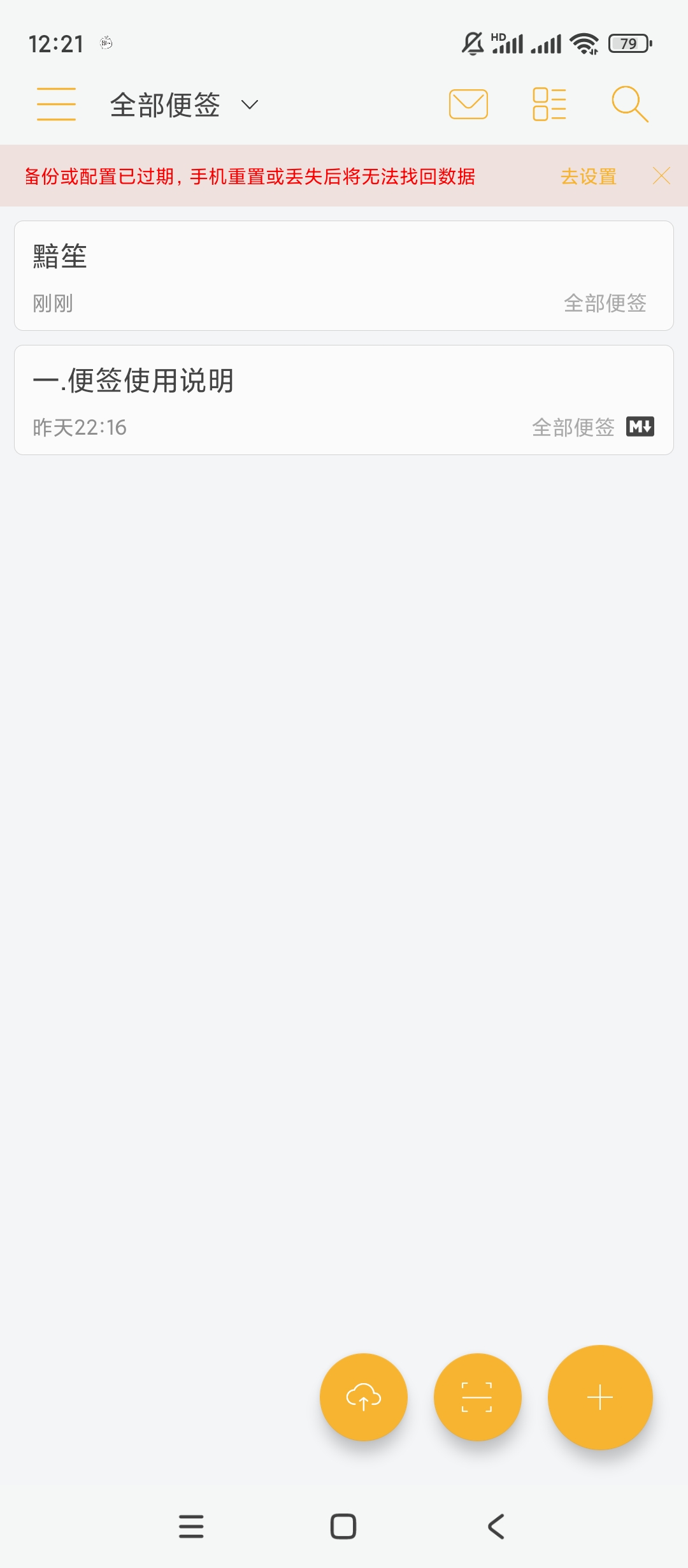Open recent apps from navigation bar
Screen dimensions: 688x1568
click(191, 1527)
